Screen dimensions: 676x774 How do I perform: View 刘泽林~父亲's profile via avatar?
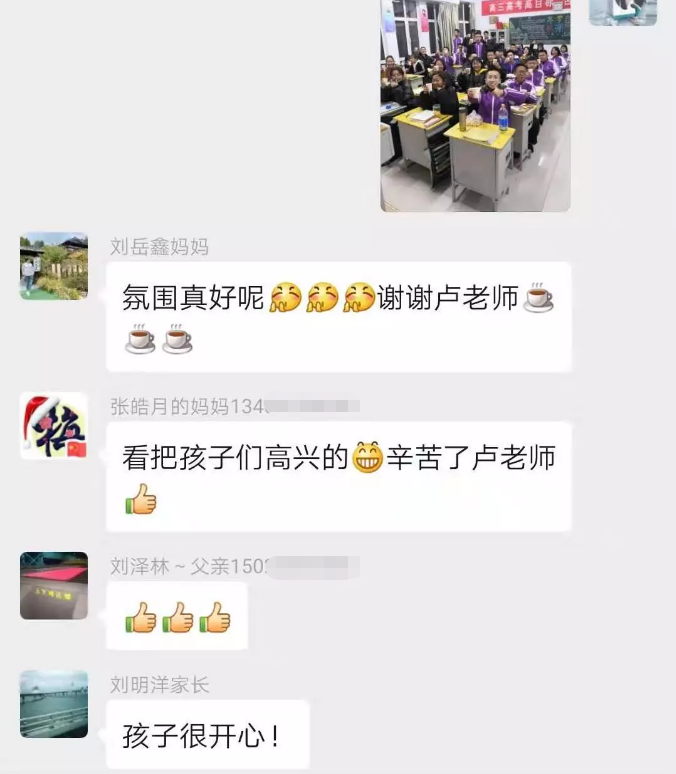pyautogui.click(x=54, y=586)
